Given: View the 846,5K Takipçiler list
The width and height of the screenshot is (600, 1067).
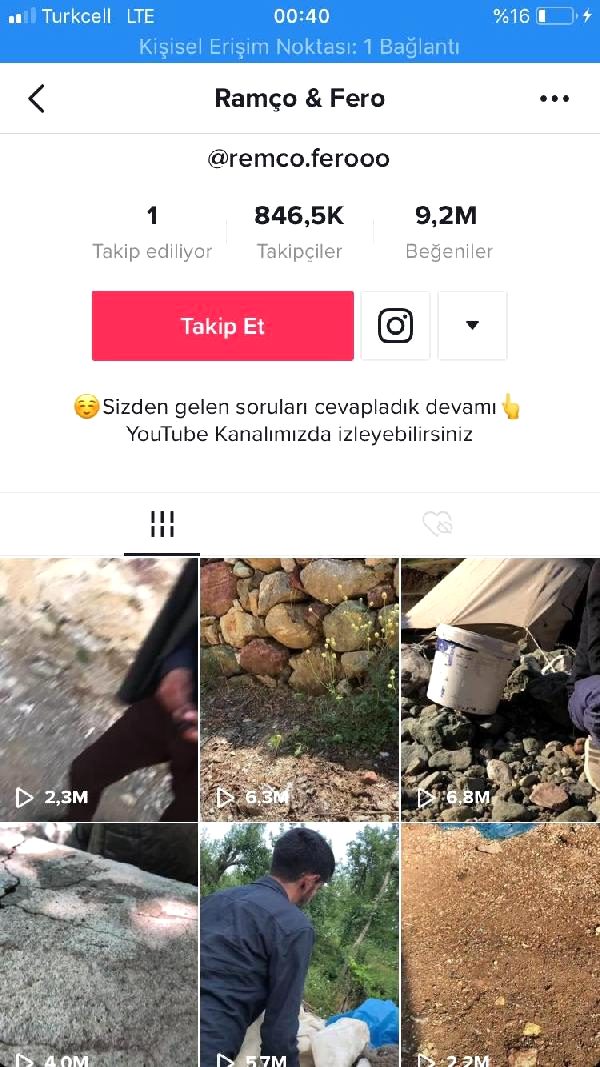Looking at the screenshot, I should (299, 232).
